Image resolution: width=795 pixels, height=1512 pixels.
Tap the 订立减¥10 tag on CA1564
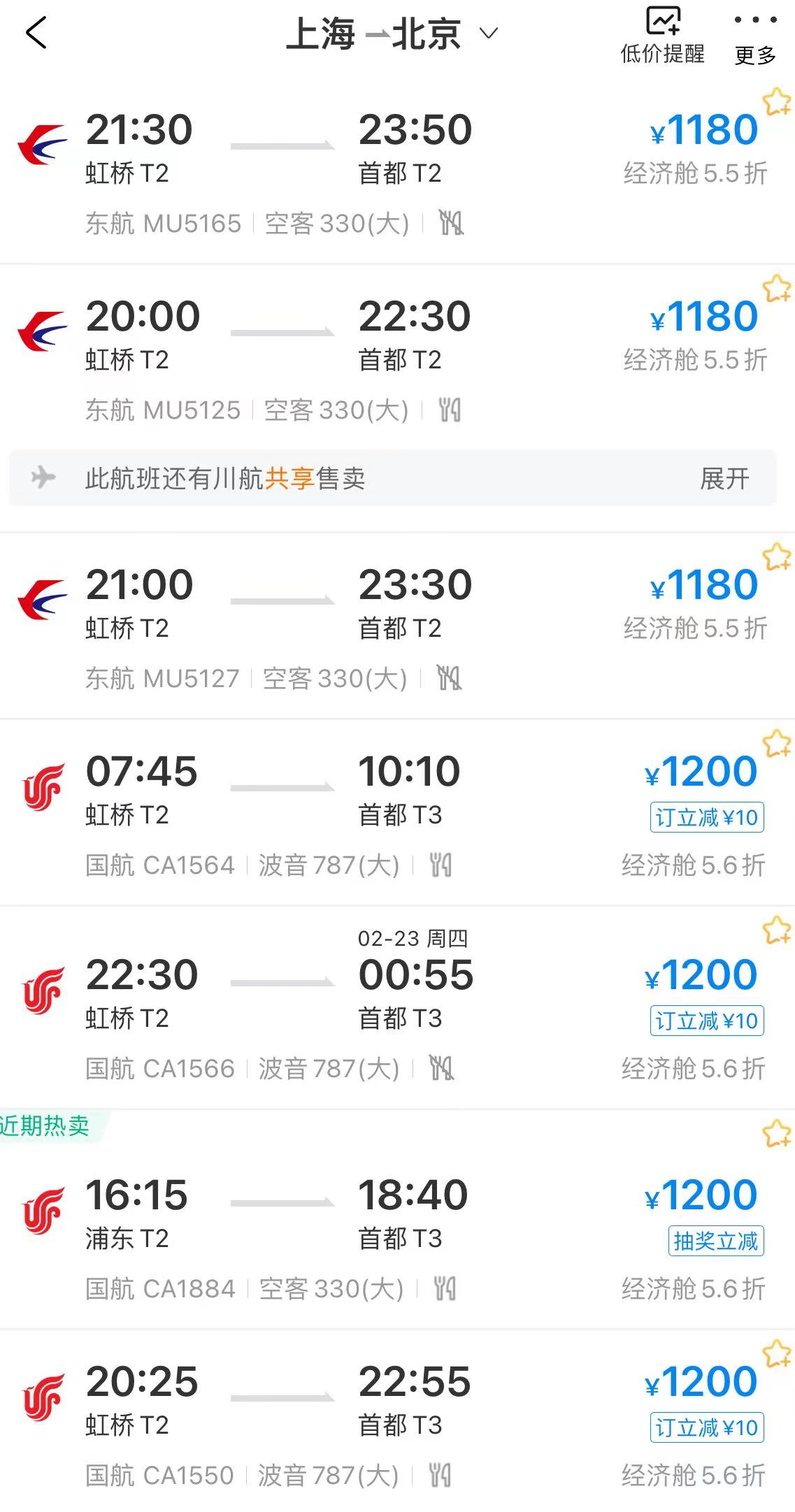point(707,817)
